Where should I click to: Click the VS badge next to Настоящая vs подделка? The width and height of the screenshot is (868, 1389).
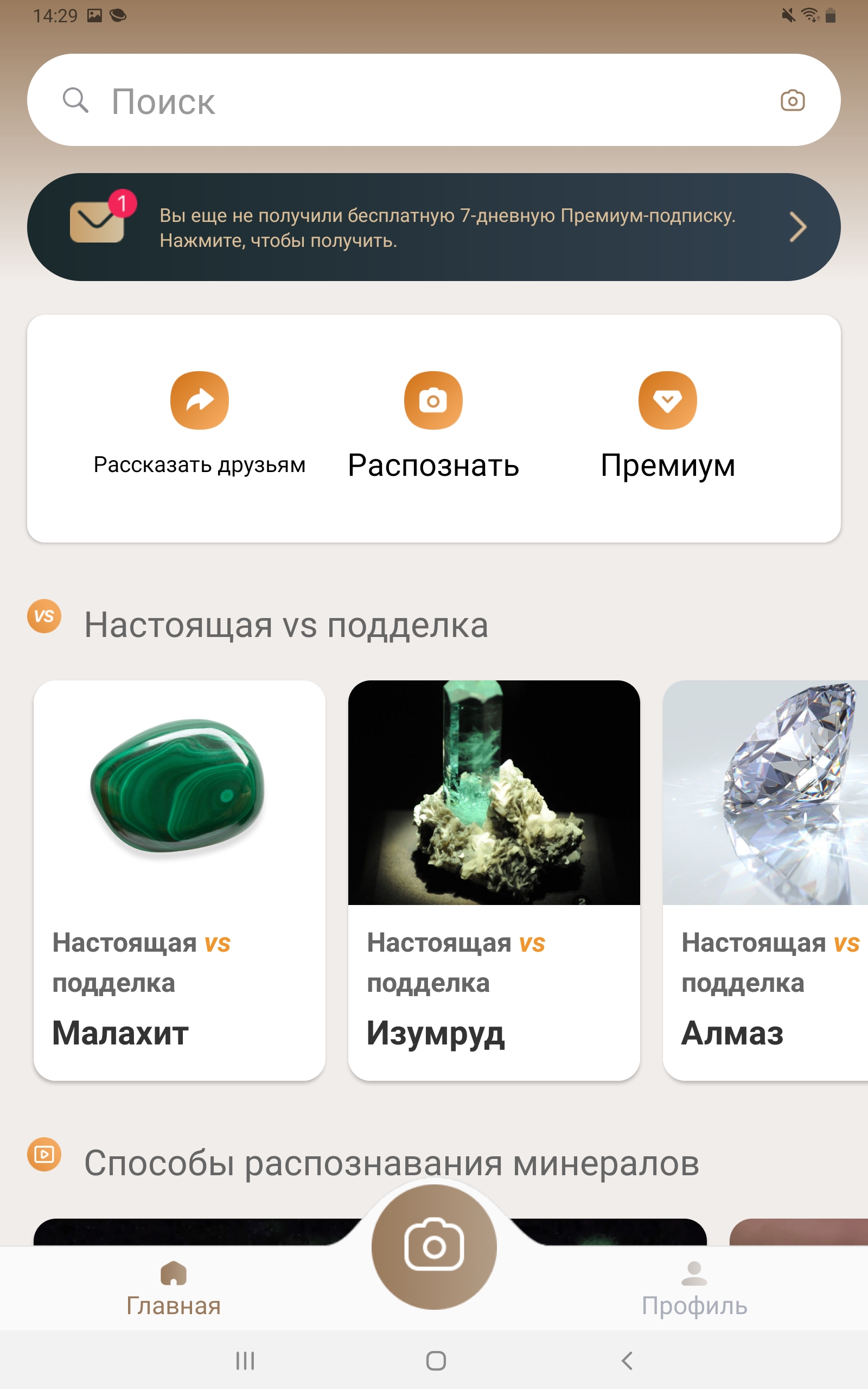[x=43, y=616]
